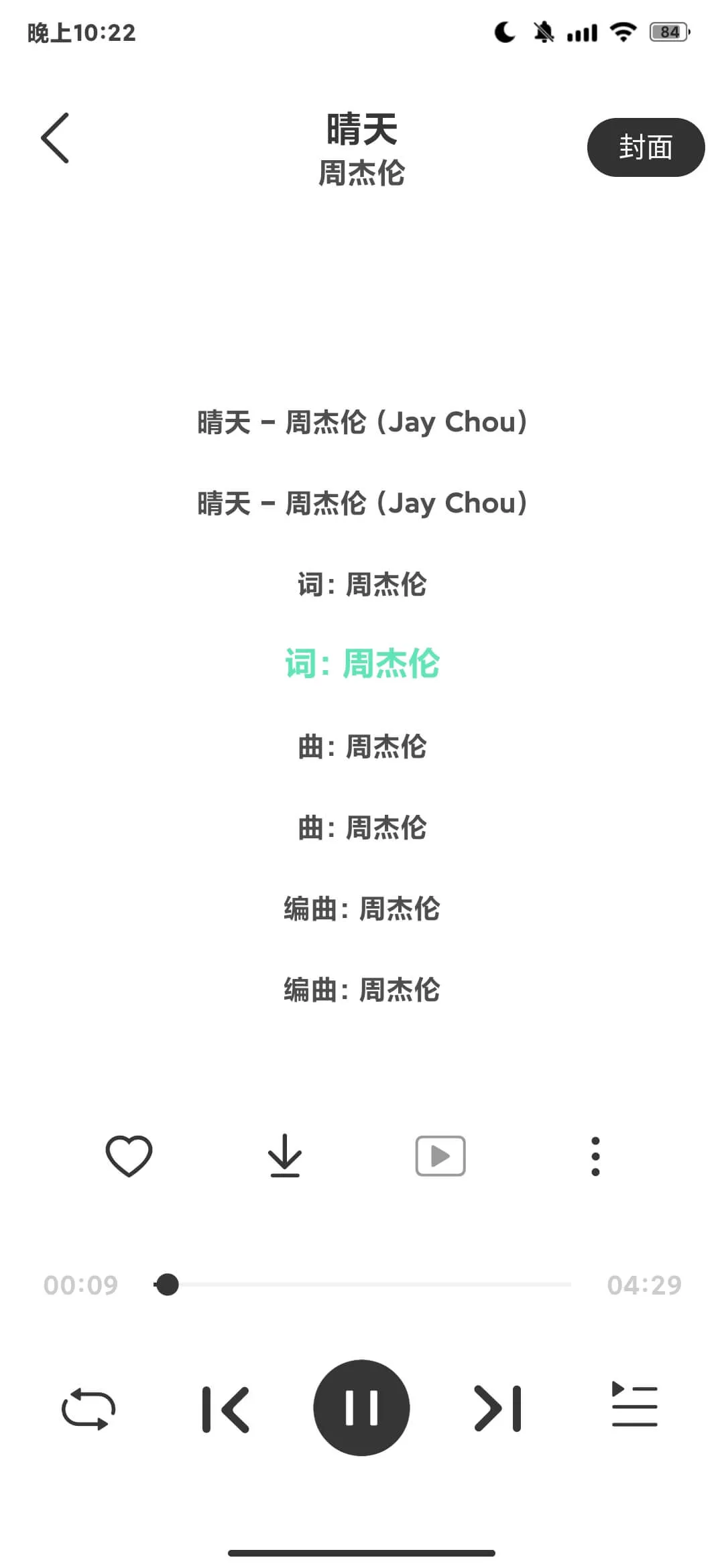Pause the playing song
Viewport: 724px width, 1568px height.
tap(361, 1408)
